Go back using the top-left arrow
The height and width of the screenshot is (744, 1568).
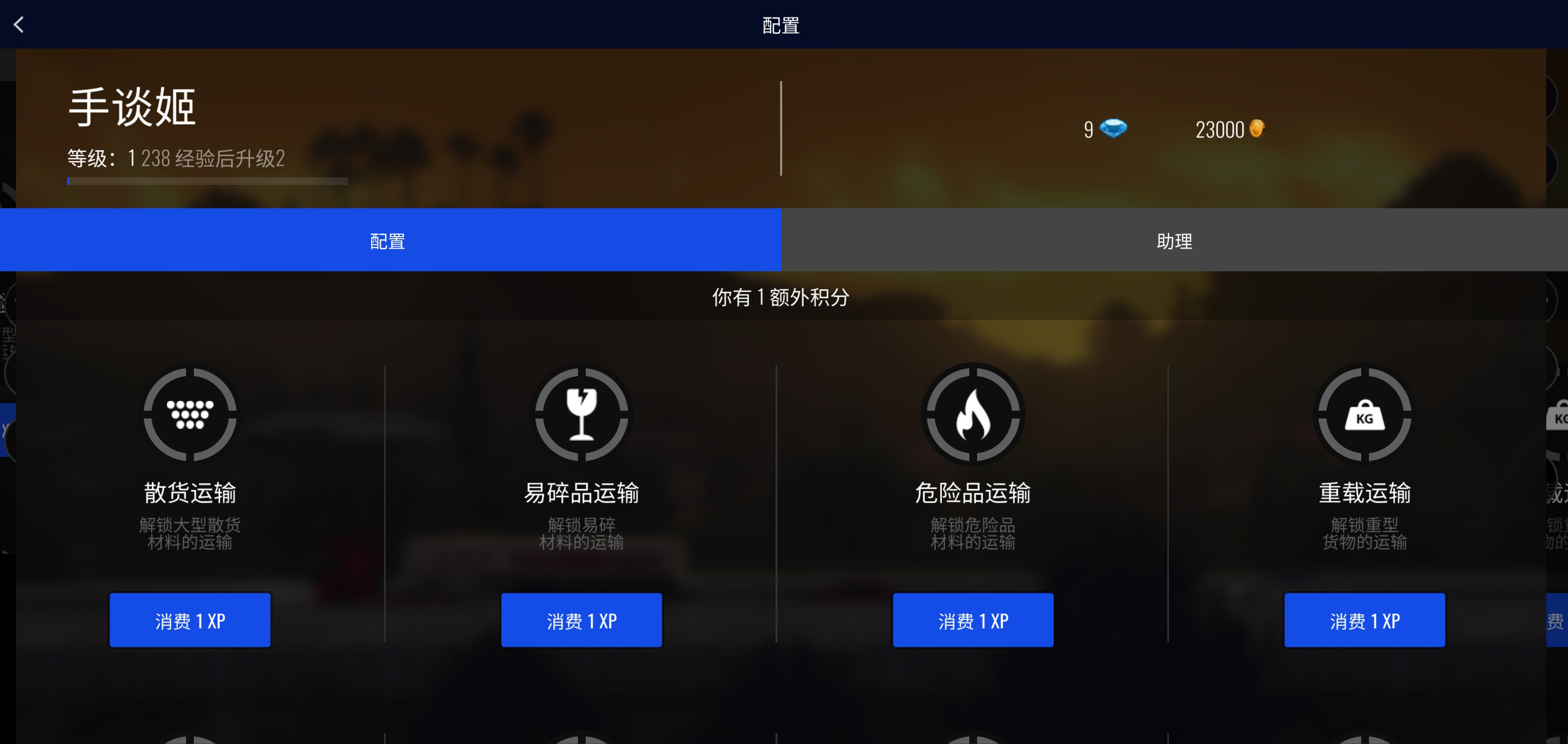tap(19, 25)
